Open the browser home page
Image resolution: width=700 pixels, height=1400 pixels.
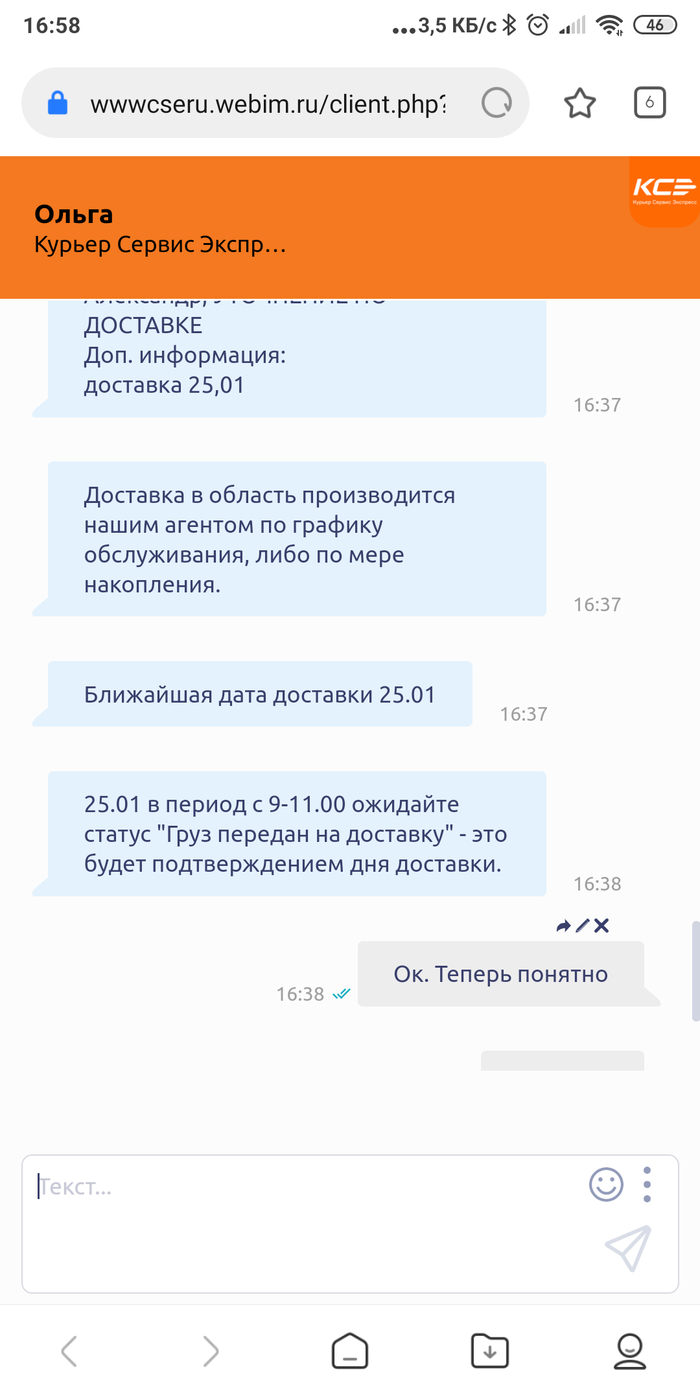click(x=350, y=1352)
